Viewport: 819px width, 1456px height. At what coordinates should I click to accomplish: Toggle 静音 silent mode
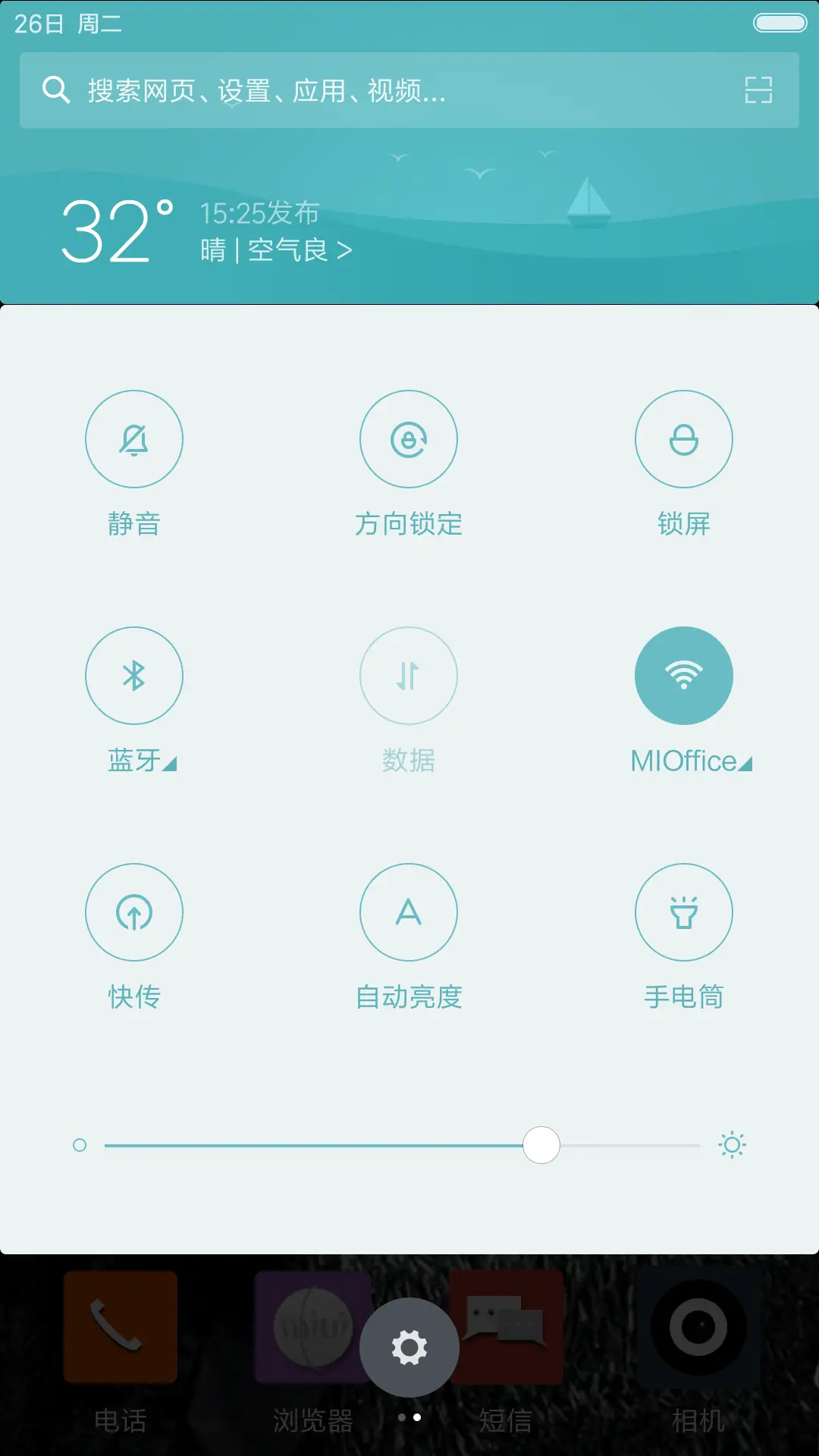click(x=133, y=439)
